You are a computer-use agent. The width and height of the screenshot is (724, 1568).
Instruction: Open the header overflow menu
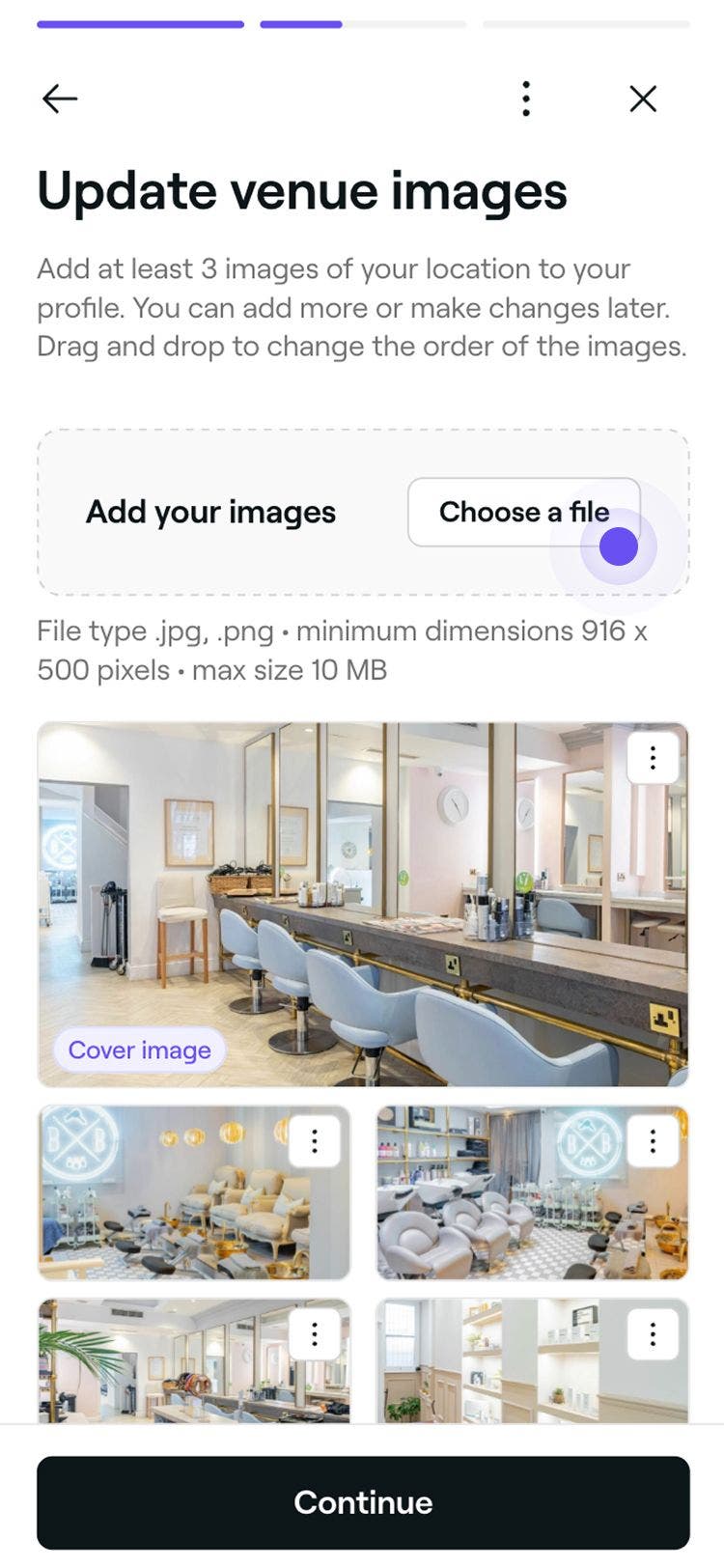click(x=526, y=98)
